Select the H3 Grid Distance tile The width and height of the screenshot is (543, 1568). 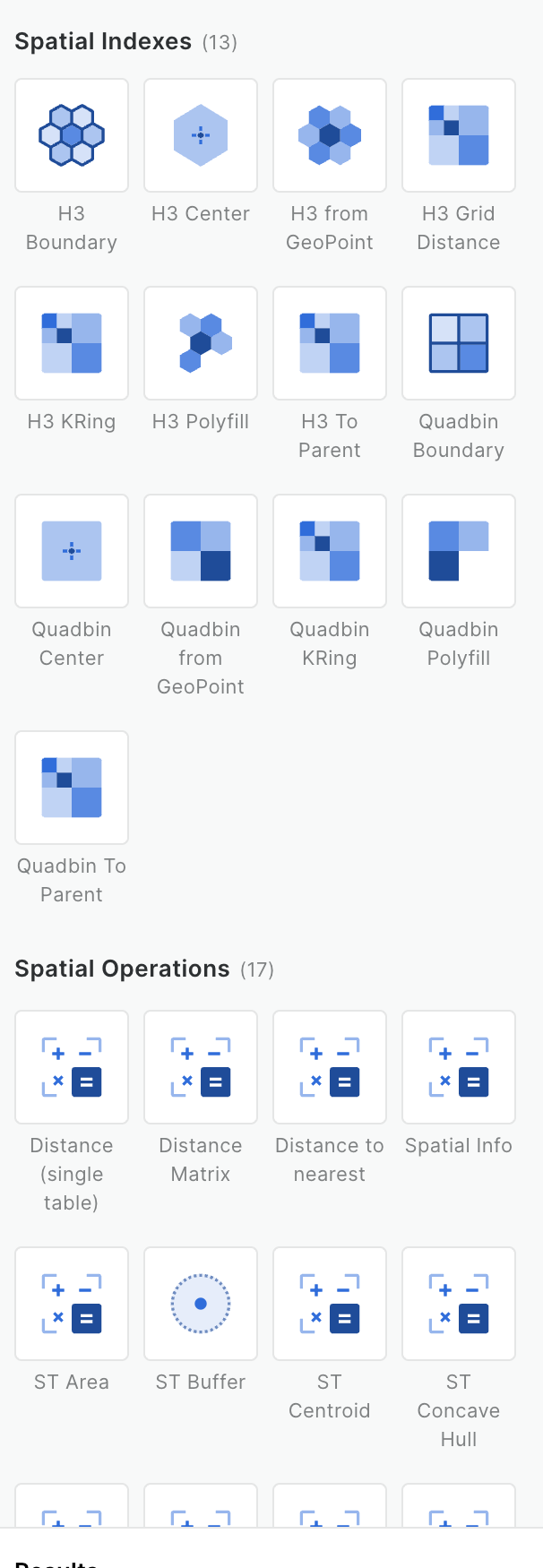(459, 135)
